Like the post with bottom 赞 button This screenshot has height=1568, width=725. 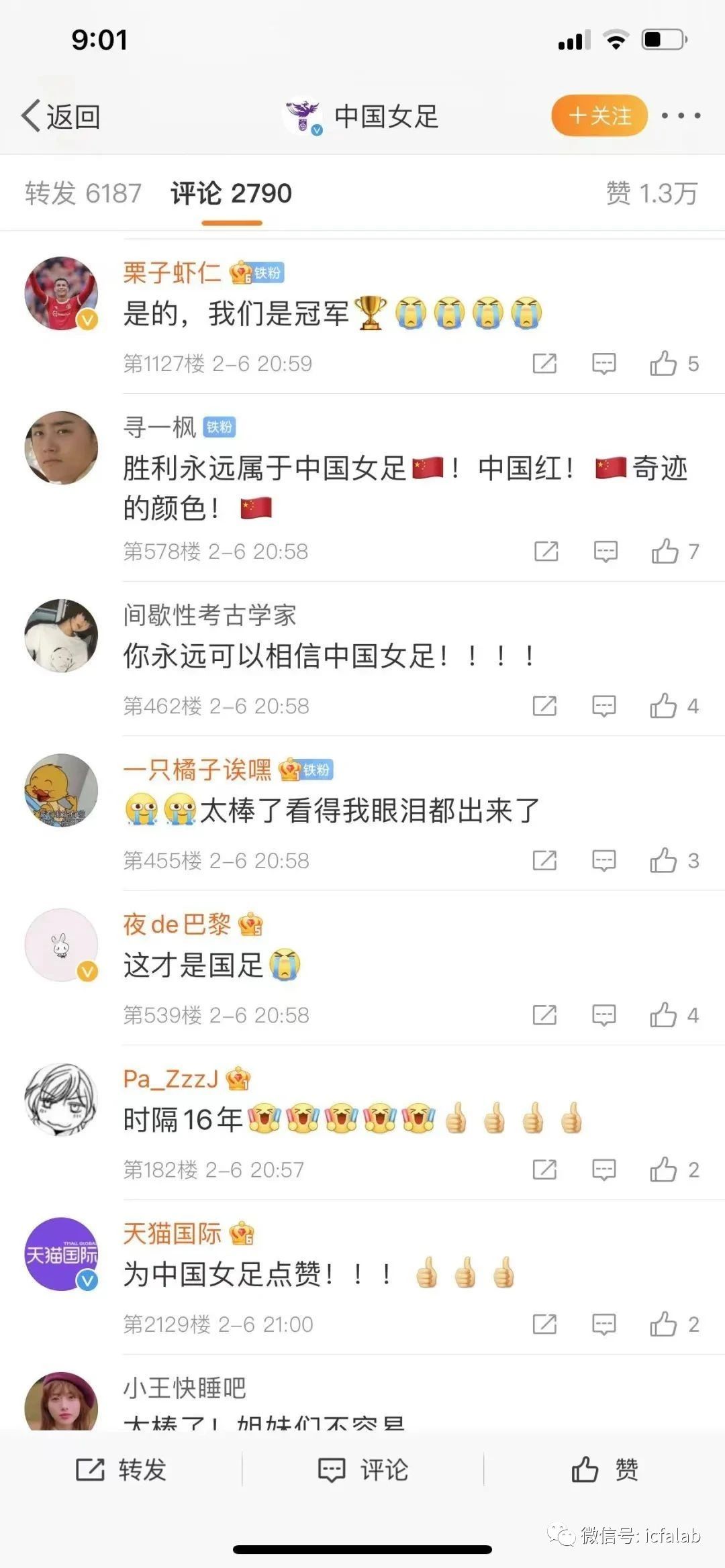604,1469
